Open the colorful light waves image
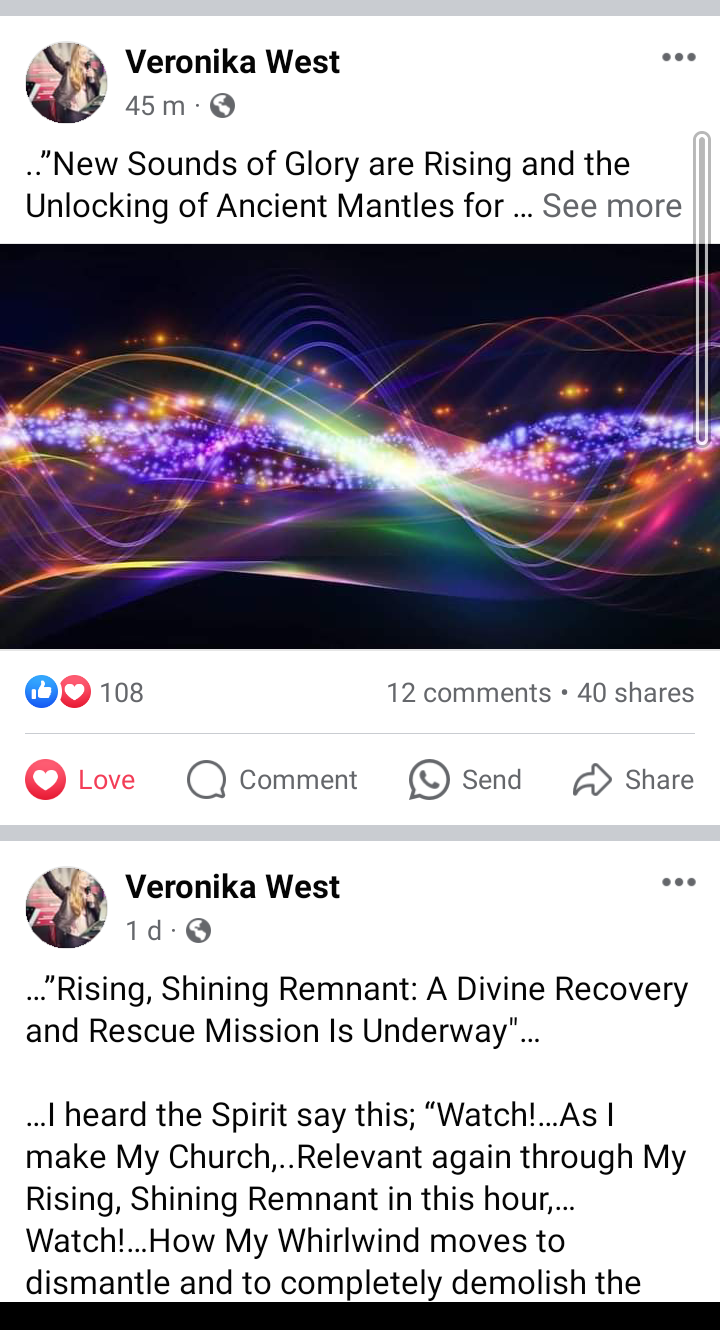Image resolution: width=720 pixels, height=1330 pixels. coord(360,446)
